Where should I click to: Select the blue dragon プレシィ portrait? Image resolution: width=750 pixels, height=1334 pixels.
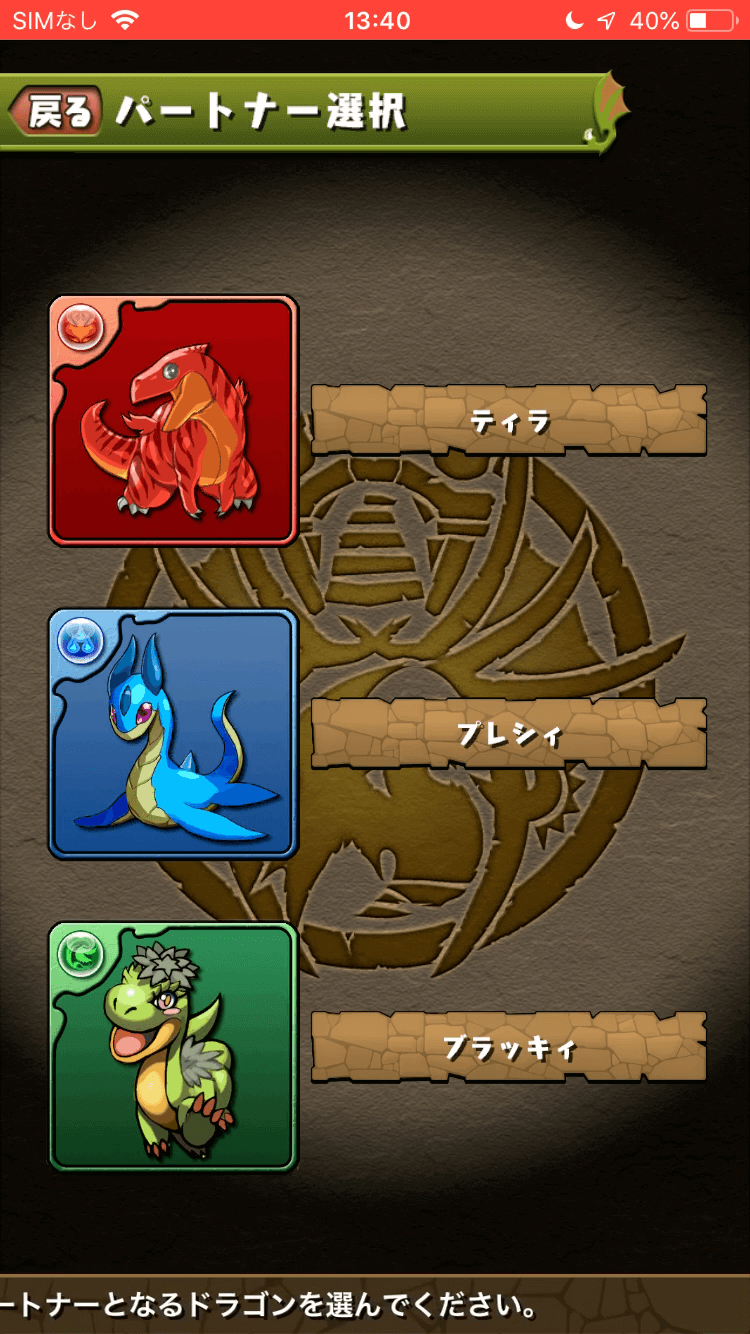[x=173, y=734]
